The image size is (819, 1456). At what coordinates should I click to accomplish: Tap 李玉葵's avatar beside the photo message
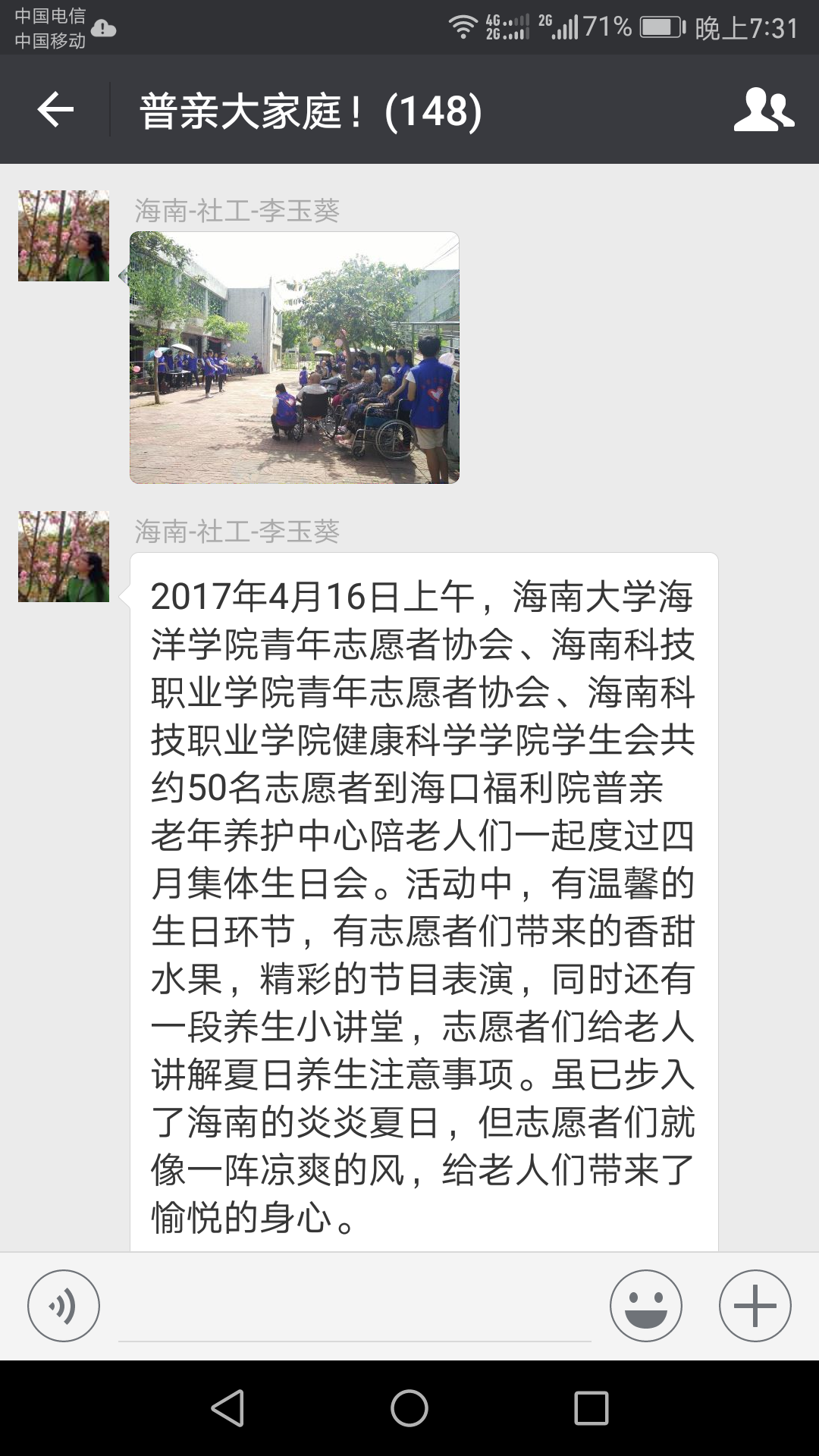click(64, 236)
